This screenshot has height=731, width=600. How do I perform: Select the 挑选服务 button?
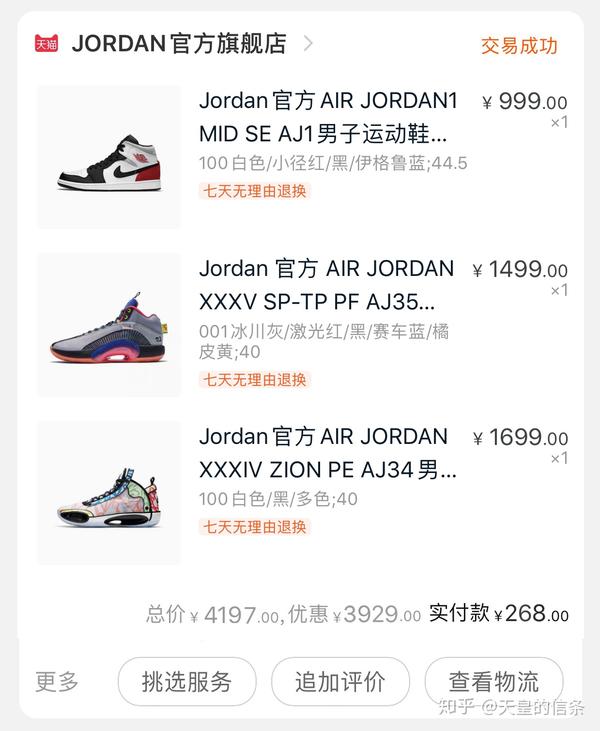pyautogui.click(x=187, y=682)
